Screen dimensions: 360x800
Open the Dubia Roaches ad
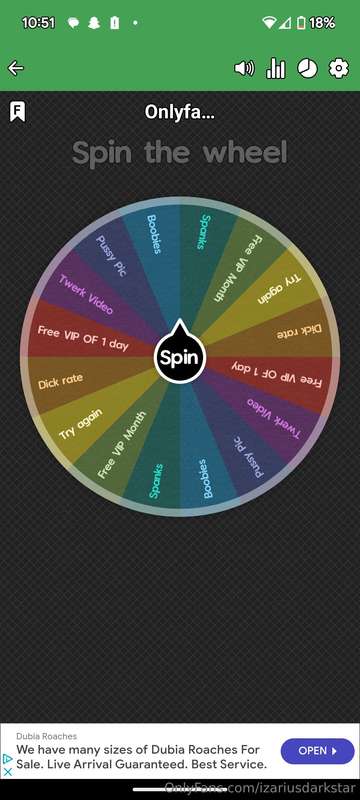[x=317, y=751]
